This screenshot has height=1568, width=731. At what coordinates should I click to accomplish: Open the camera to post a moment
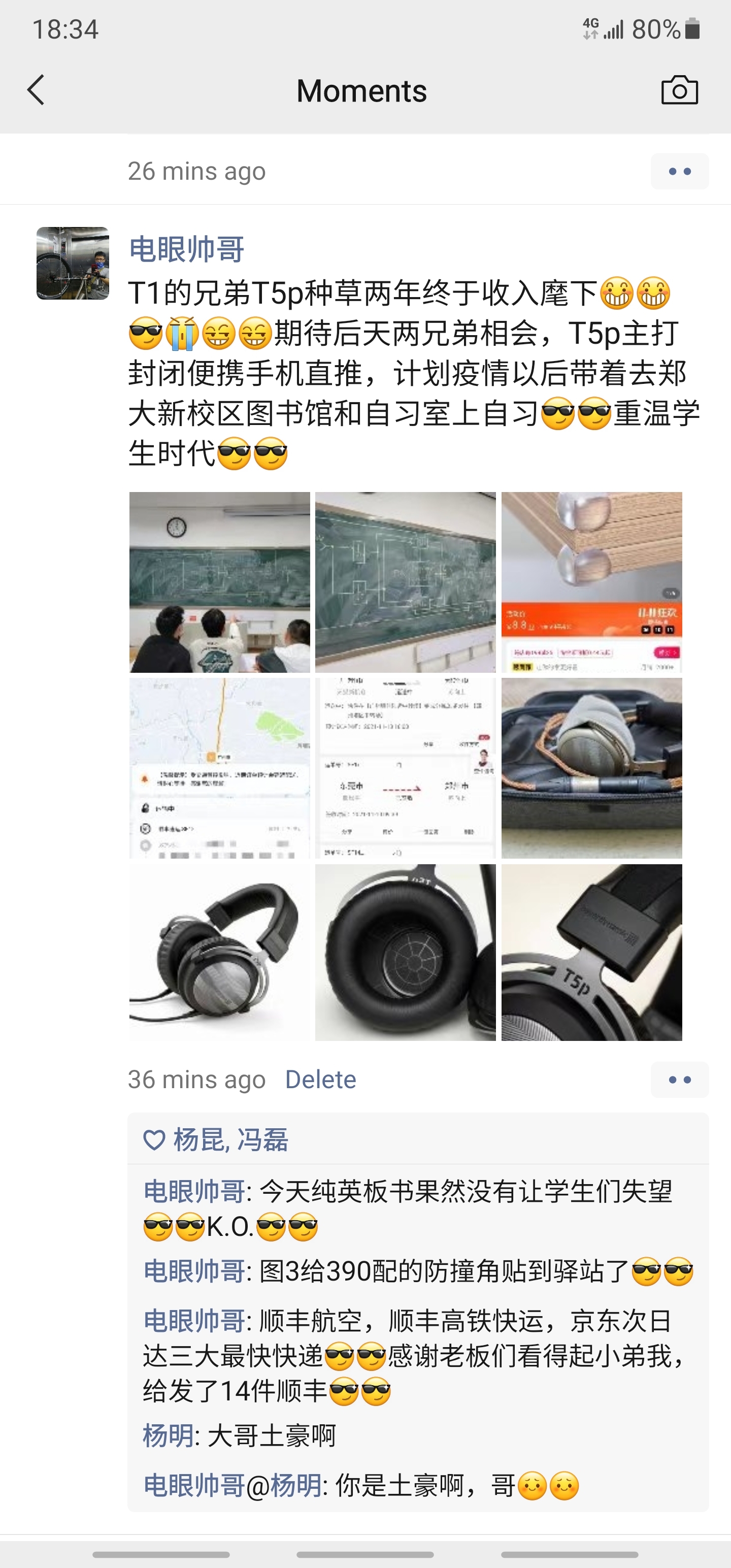coord(679,90)
